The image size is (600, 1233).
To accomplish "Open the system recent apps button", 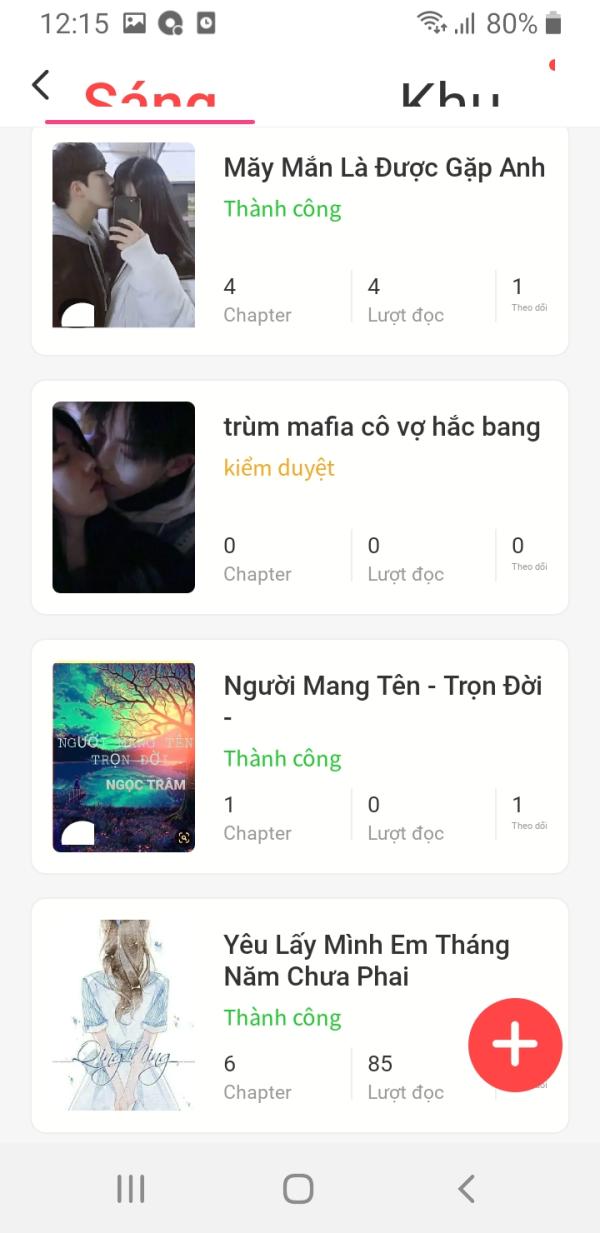I will coord(131,1188).
